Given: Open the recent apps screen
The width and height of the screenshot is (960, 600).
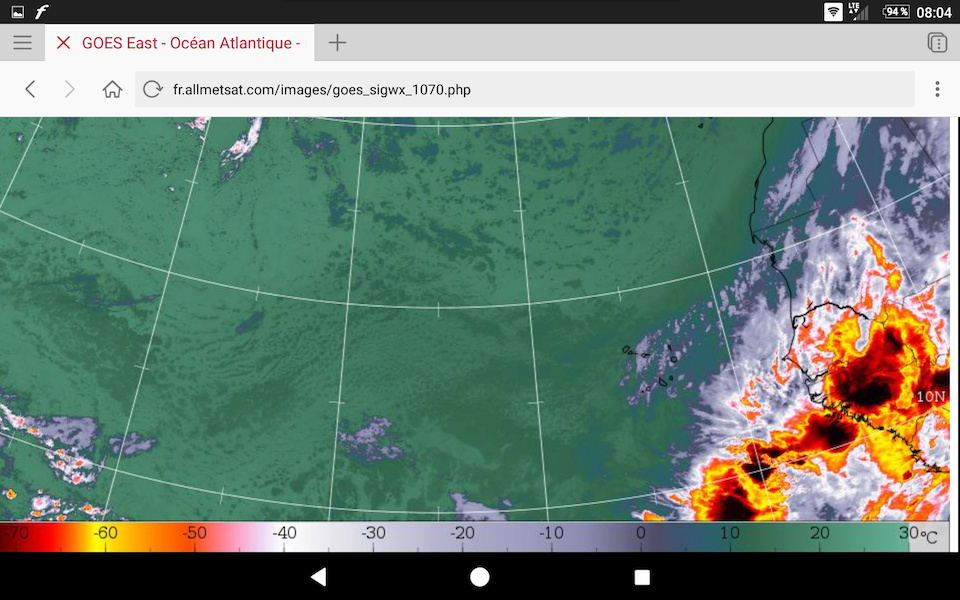Looking at the screenshot, I should (x=642, y=577).
